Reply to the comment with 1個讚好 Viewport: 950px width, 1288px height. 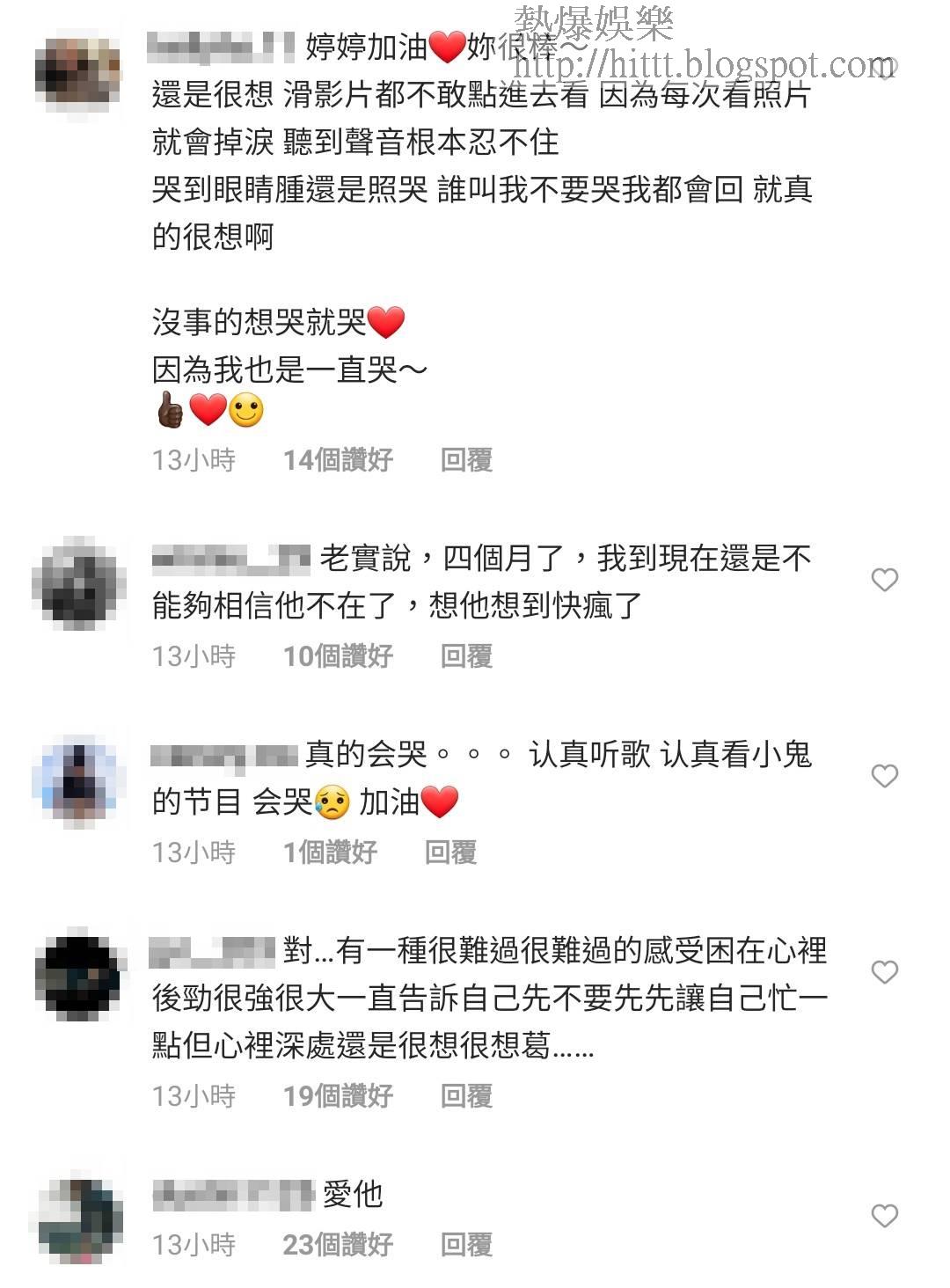coord(450,852)
